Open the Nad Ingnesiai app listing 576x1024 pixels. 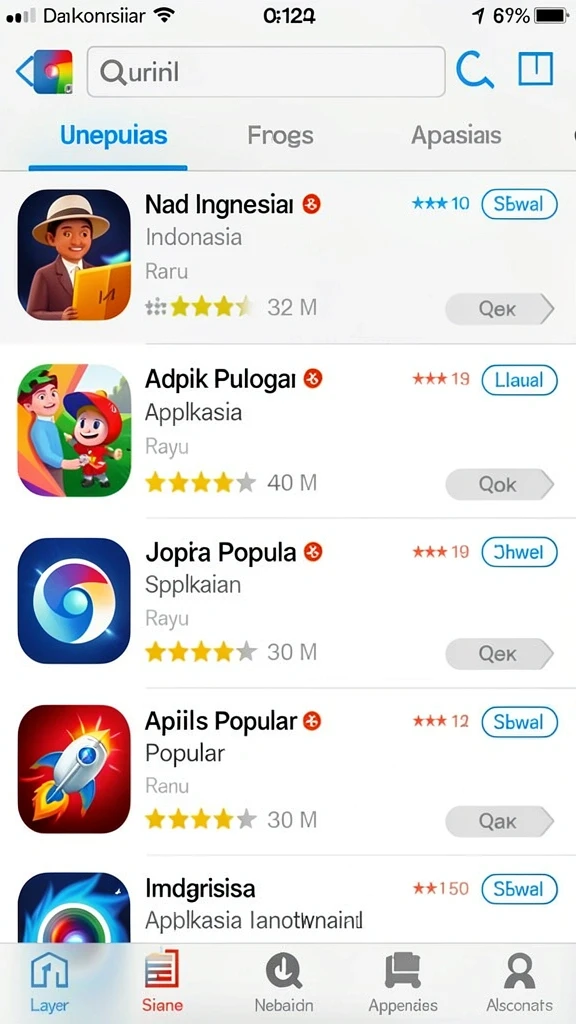click(288, 255)
